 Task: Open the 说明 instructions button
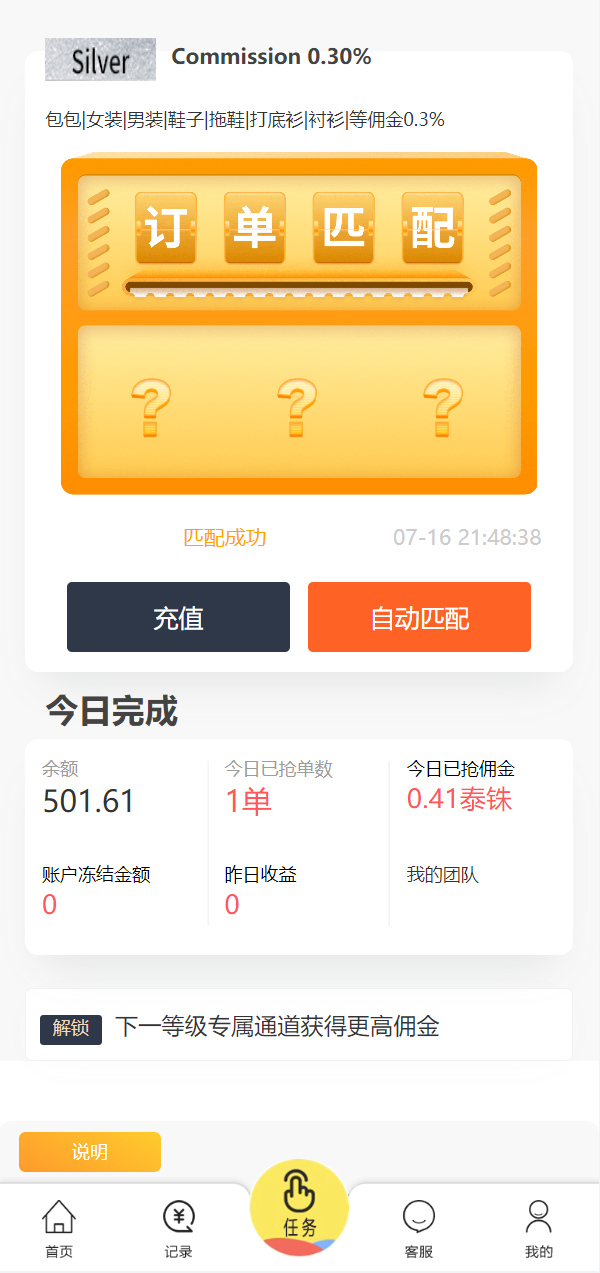coord(90,1152)
